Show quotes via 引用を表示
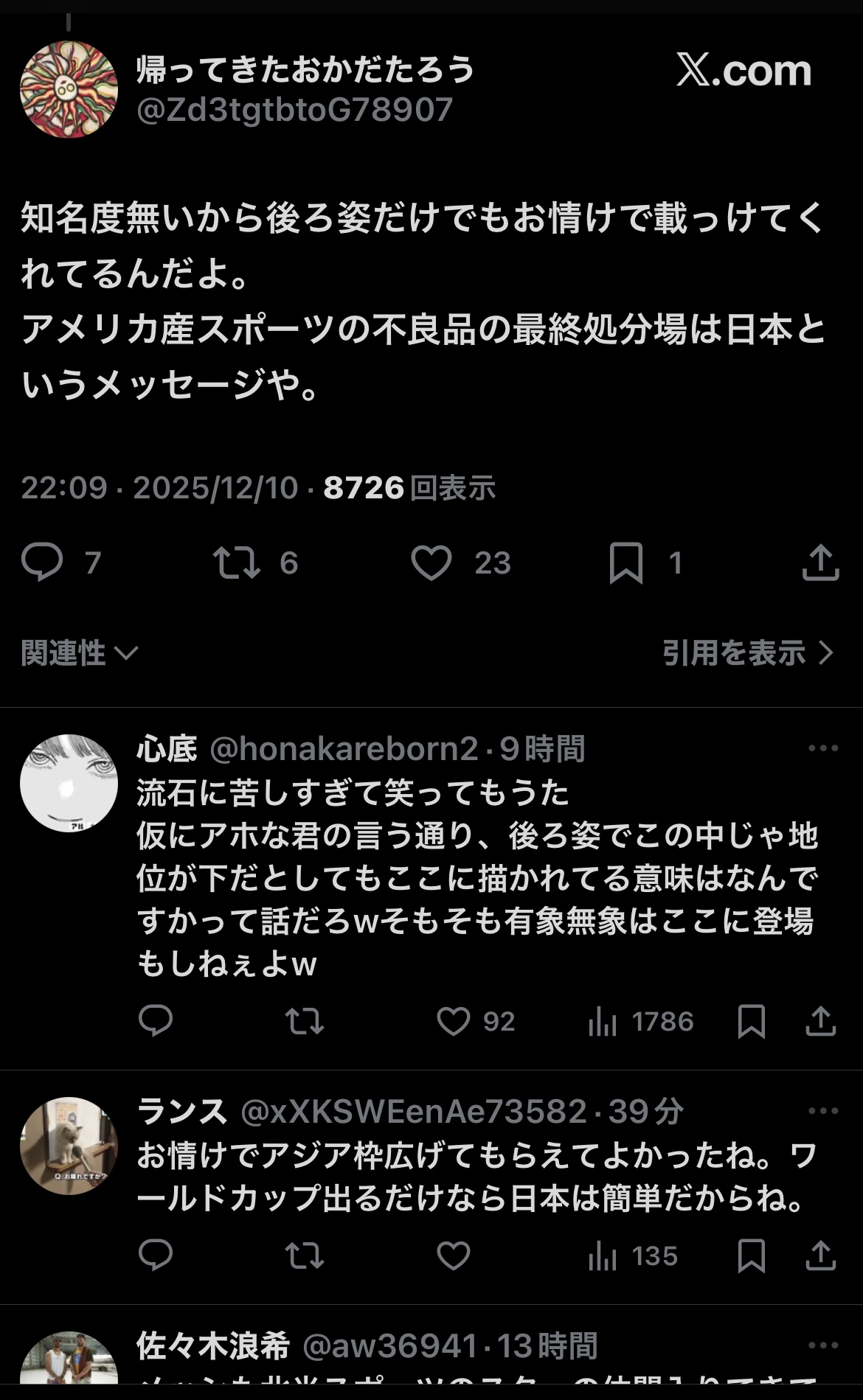 (747, 652)
